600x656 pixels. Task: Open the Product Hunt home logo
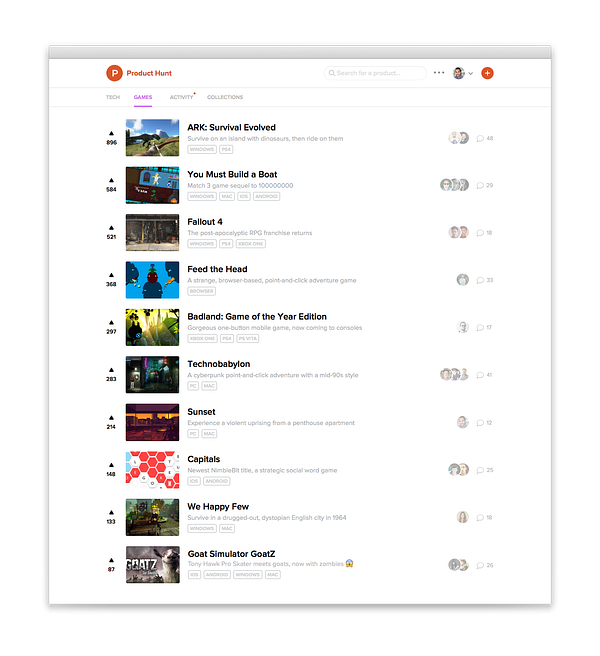pos(139,73)
